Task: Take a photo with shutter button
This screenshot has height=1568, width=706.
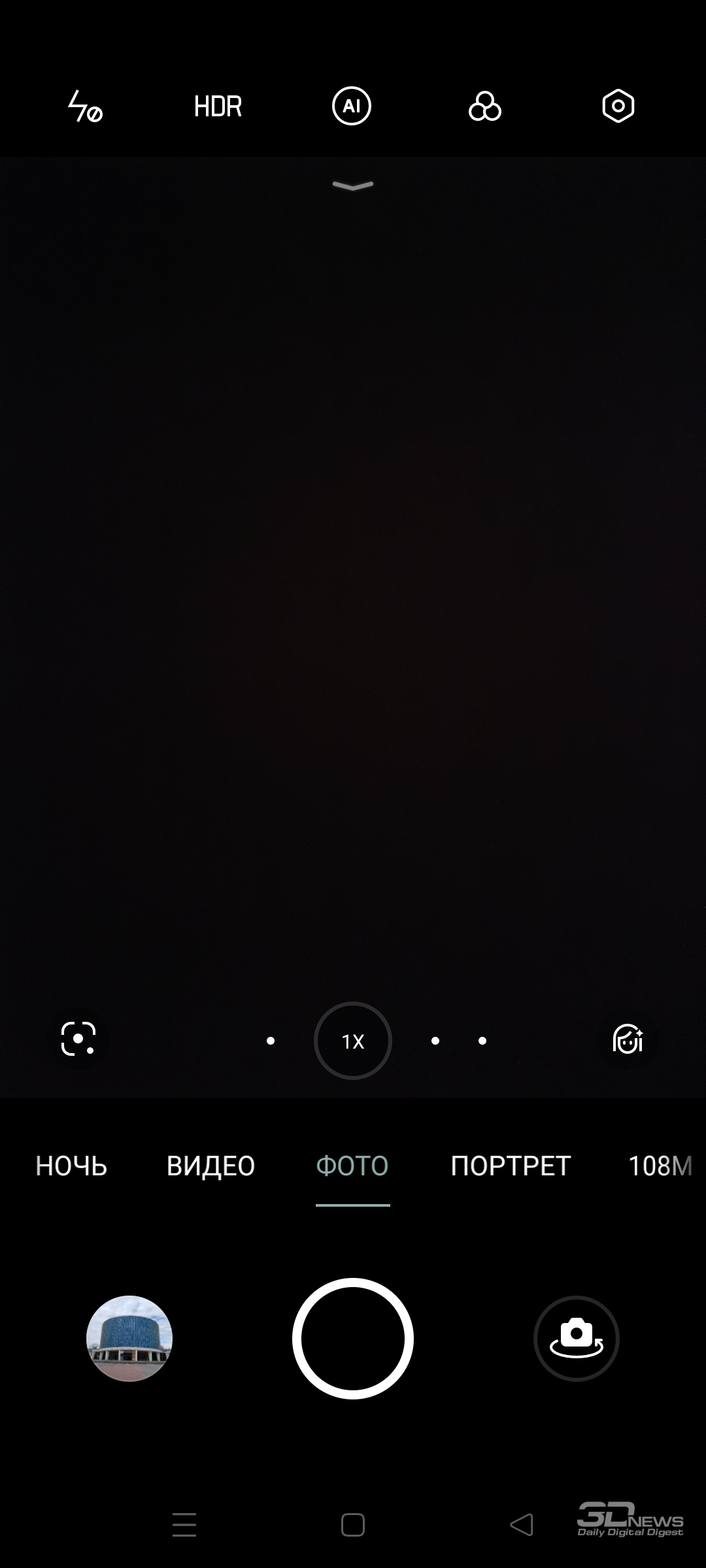Action: coord(353,1339)
